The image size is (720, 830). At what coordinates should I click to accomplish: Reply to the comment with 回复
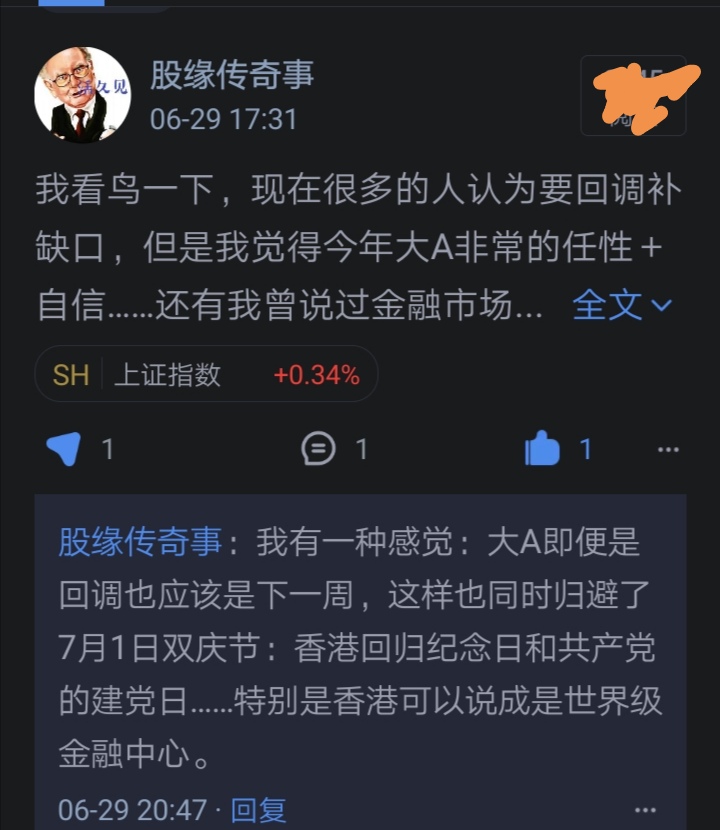coord(258,810)
